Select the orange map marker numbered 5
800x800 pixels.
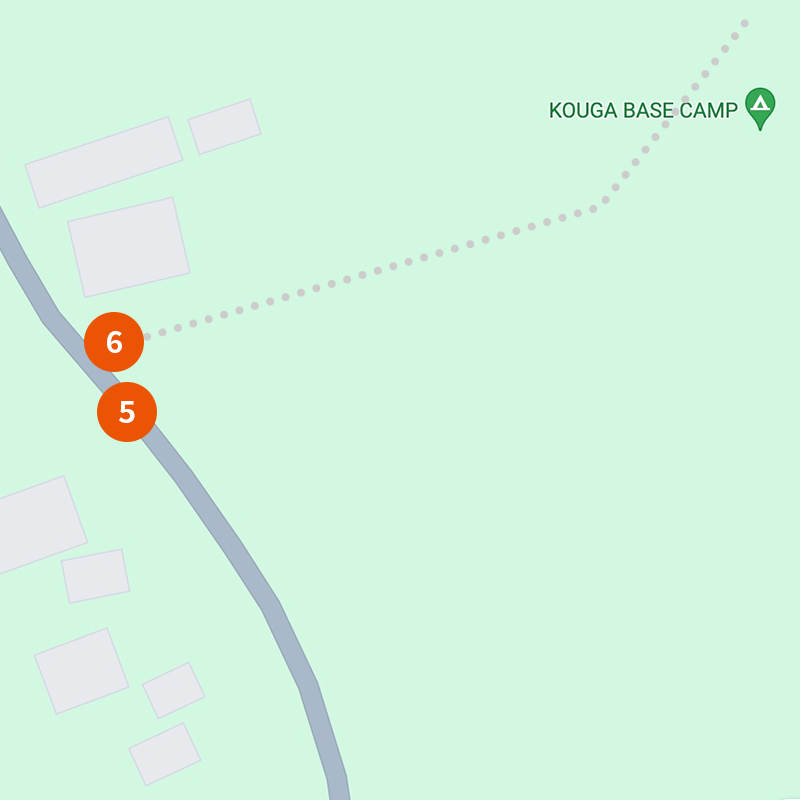pyautogui.click(x=127, y=412)
